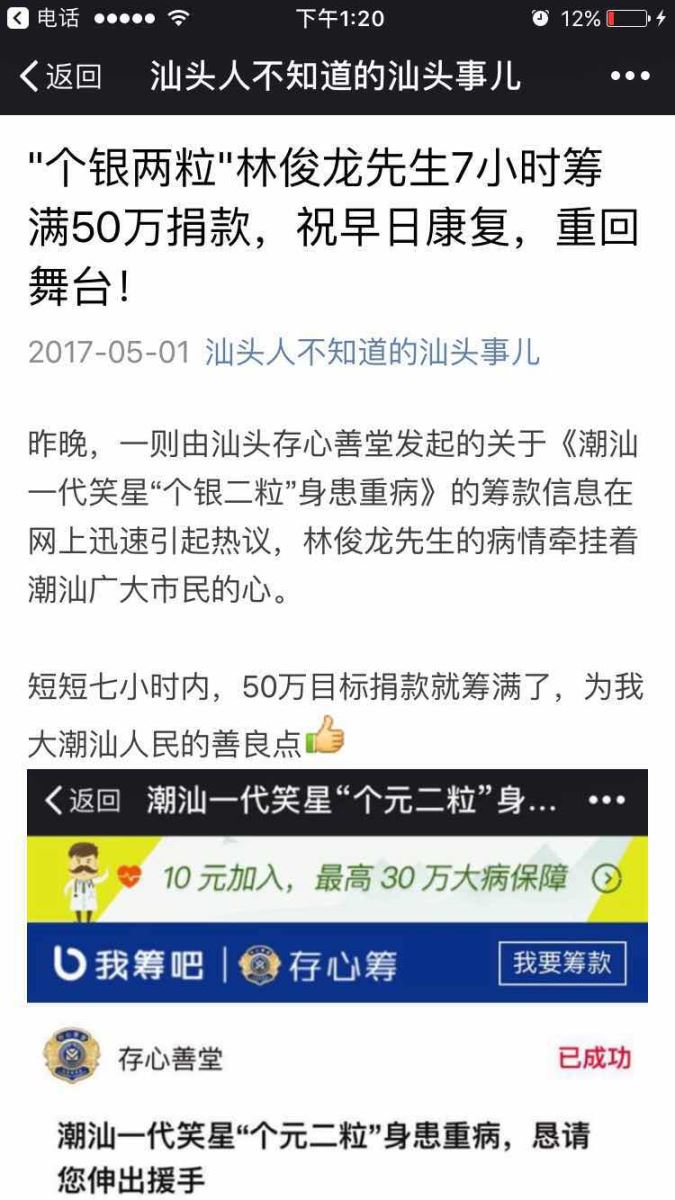Open the three-dot overflow menu
Viewport: 675px width, 1200px height.
click(x=630, y=77)
